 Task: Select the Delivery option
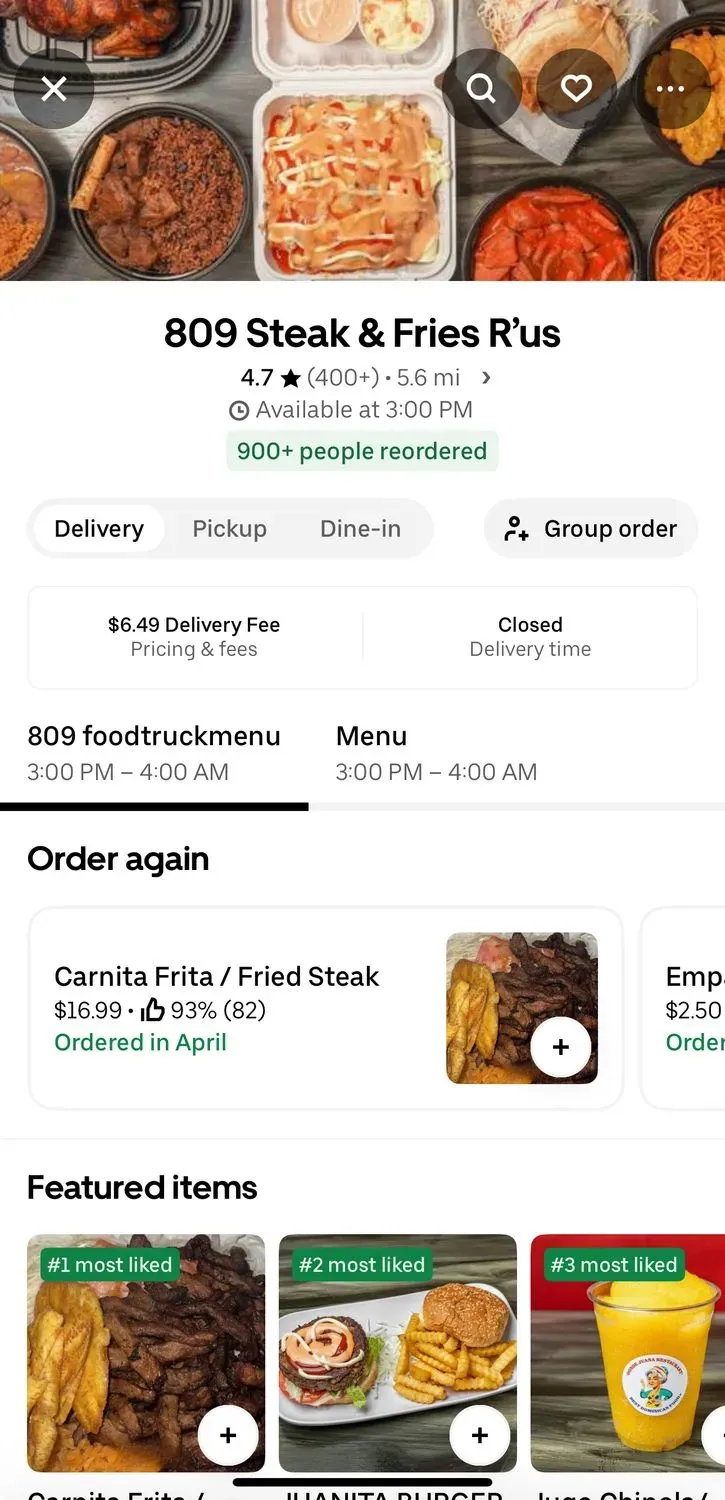click(x=99, y=529)
